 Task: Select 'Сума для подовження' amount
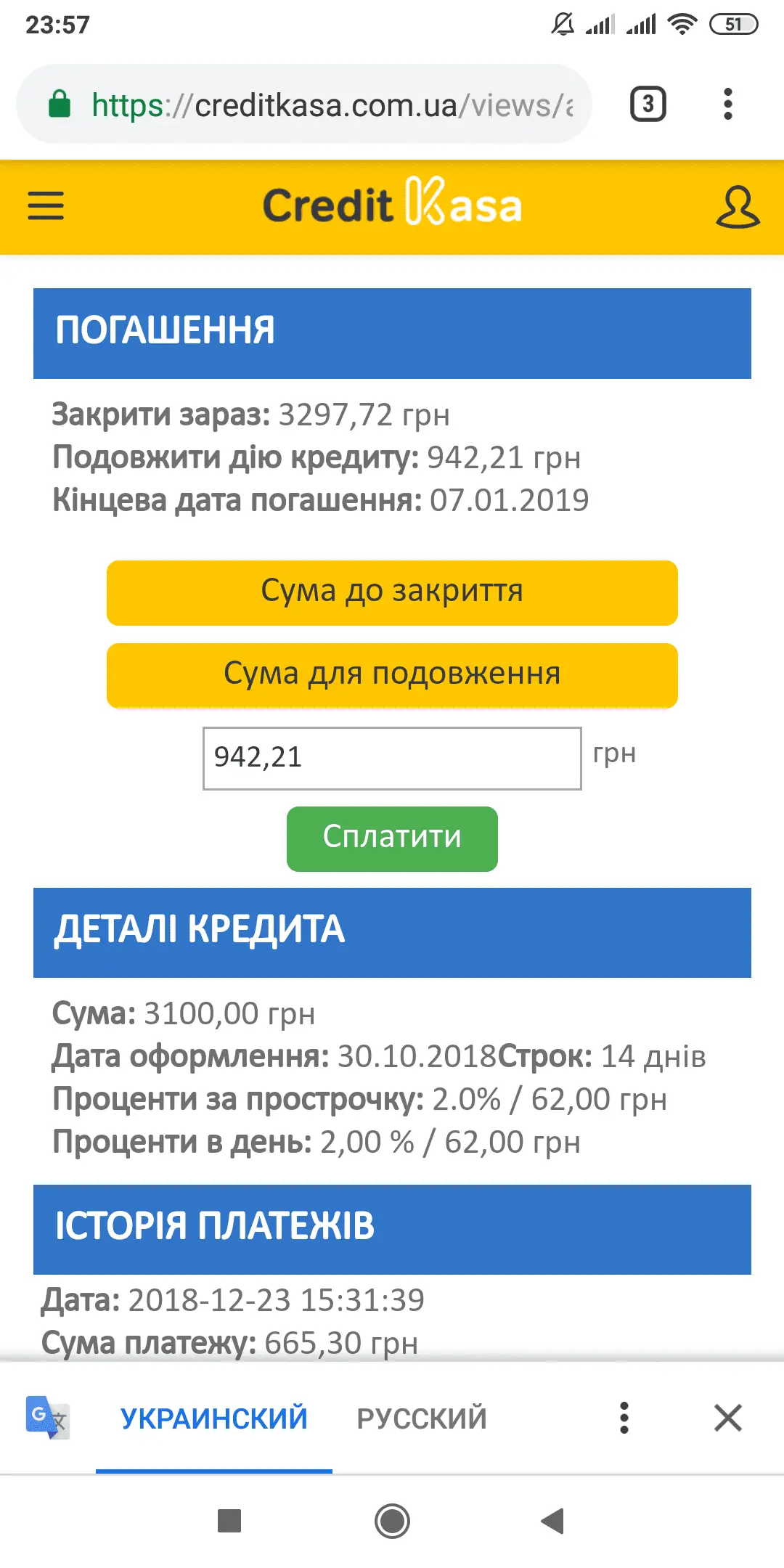(x=392, y=675)
